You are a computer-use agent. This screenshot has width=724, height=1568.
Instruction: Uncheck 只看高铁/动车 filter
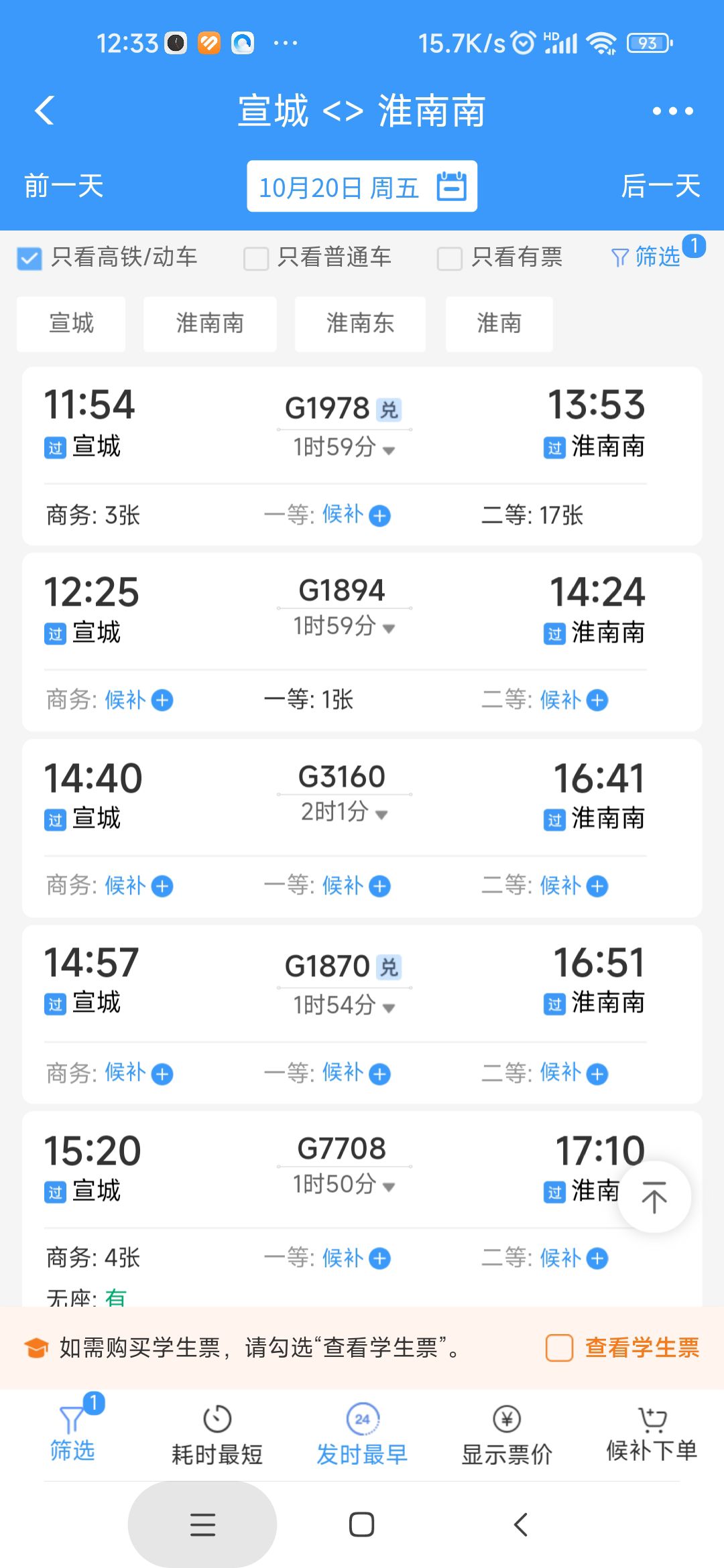point(29,258)
